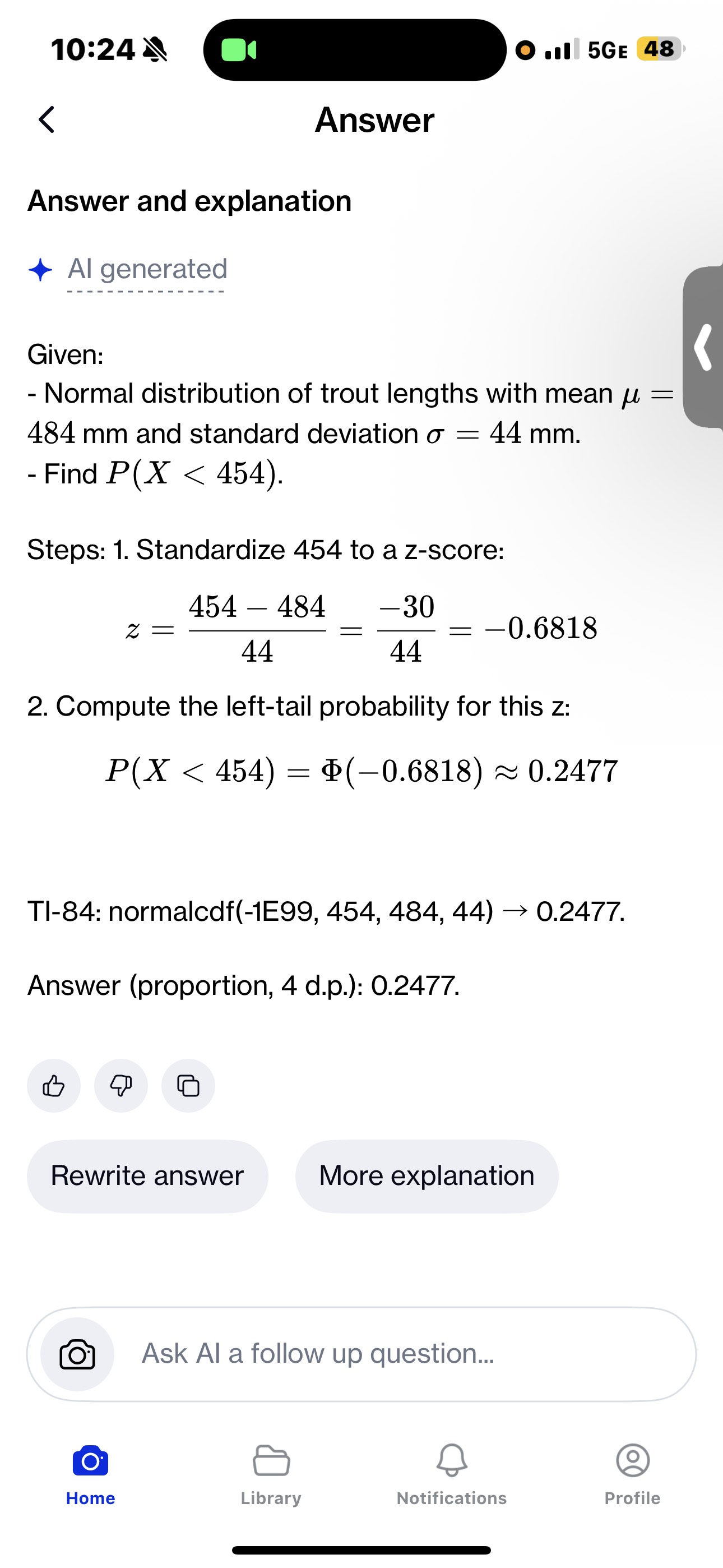Expand the answer options by tapping More explanation
Image resolution: width=723 pixels, height=1568 pixels.
pos(427,1175)
